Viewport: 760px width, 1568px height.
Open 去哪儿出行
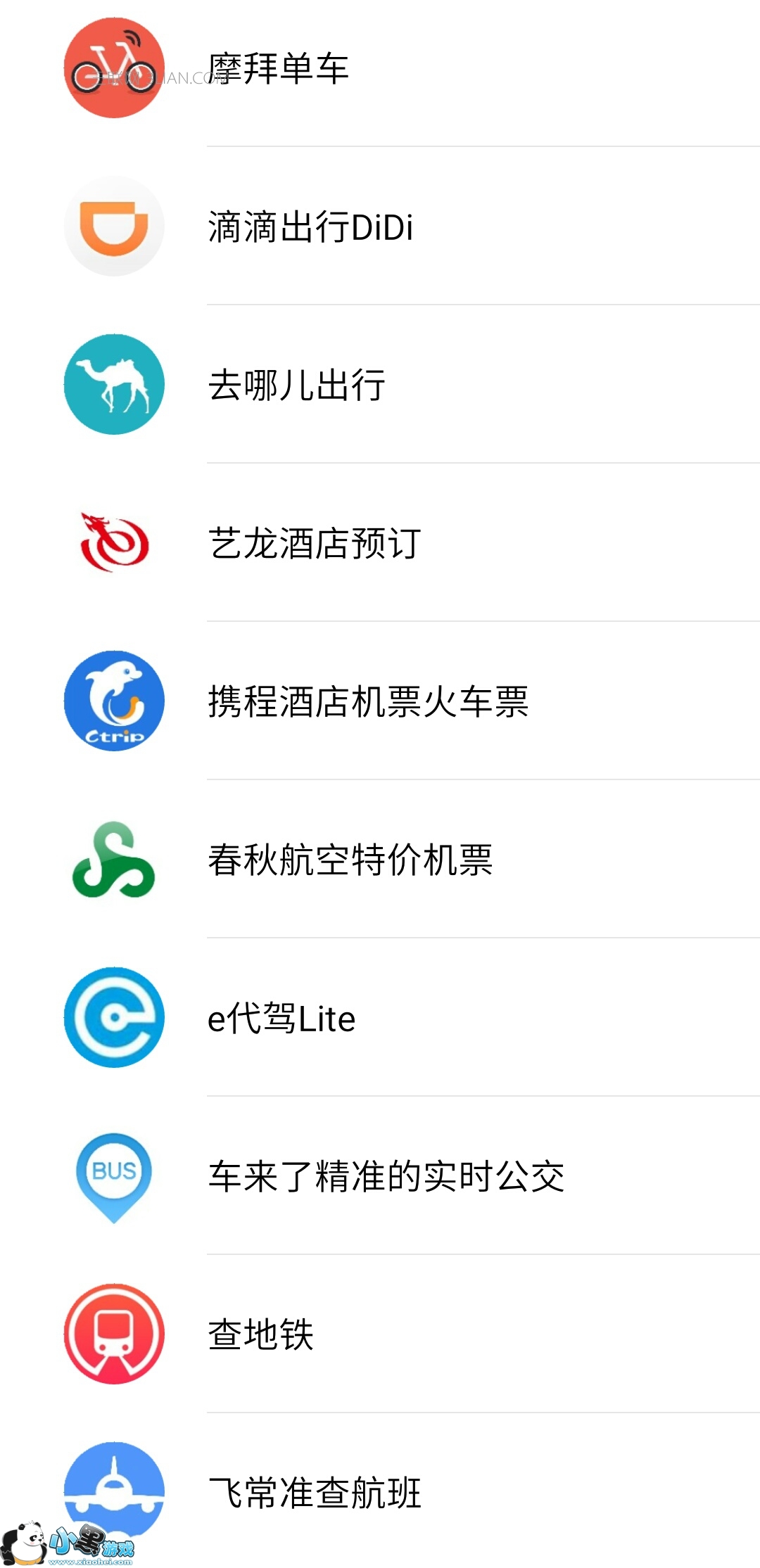tap(296, 385)
